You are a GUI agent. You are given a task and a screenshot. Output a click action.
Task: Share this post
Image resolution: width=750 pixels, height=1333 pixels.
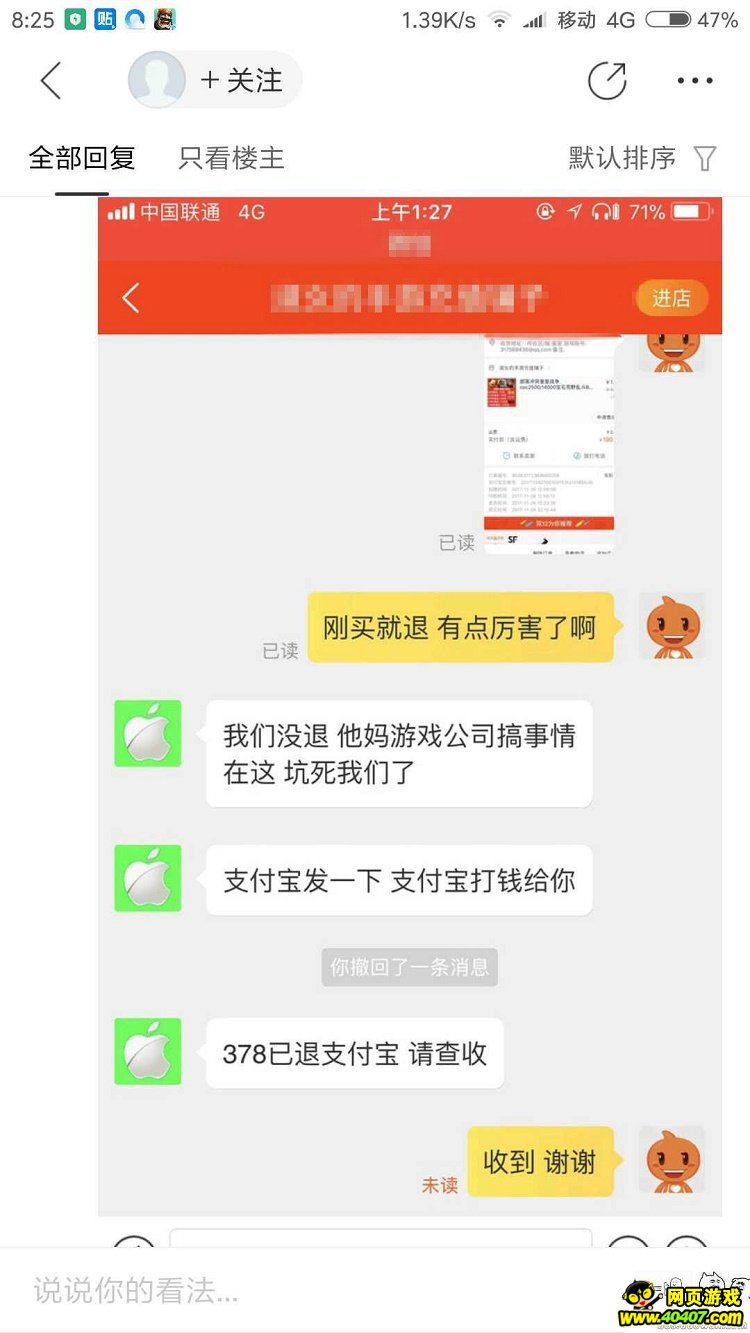click(607, 81)
